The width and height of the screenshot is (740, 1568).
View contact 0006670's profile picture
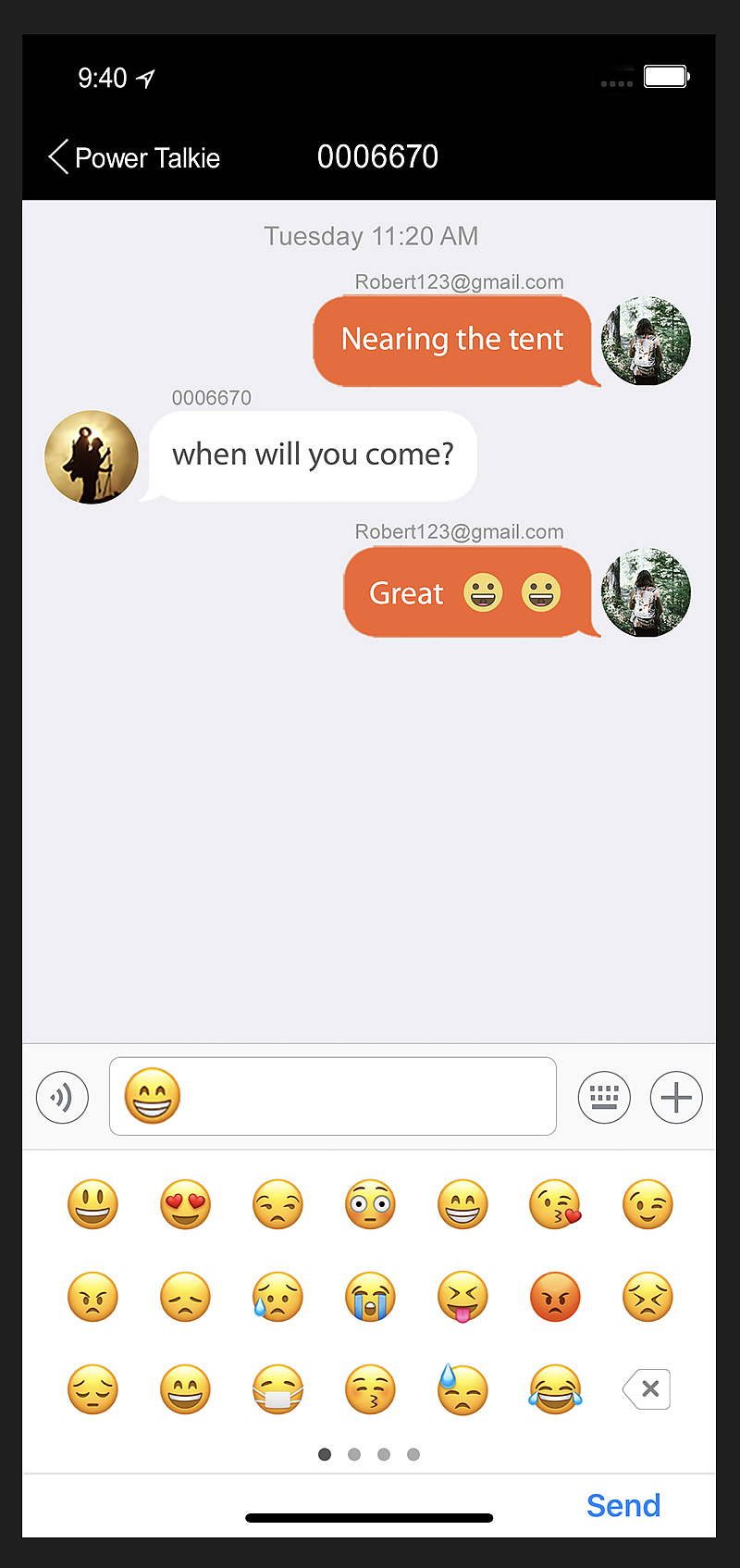(x=92, y=457)
